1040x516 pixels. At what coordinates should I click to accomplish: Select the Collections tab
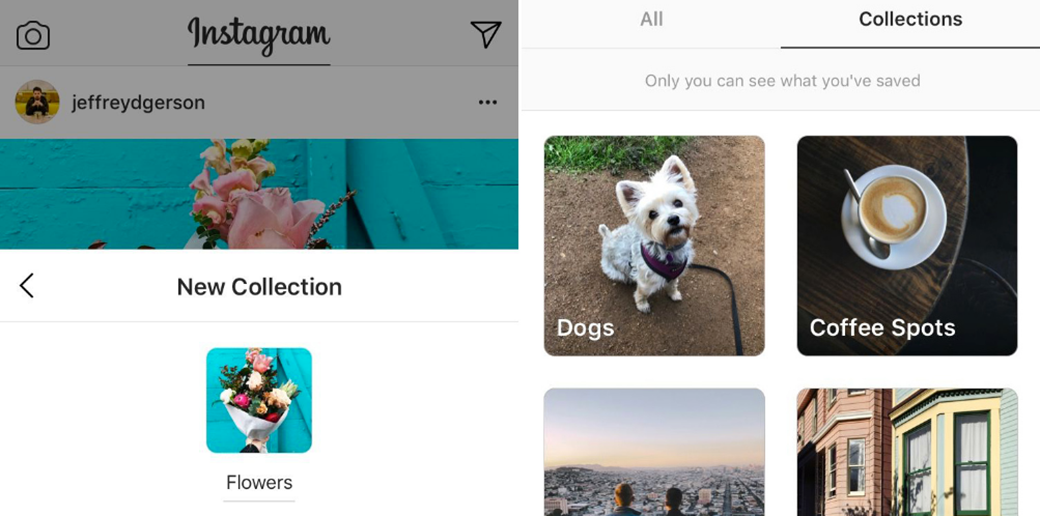[x=910, y=19]
